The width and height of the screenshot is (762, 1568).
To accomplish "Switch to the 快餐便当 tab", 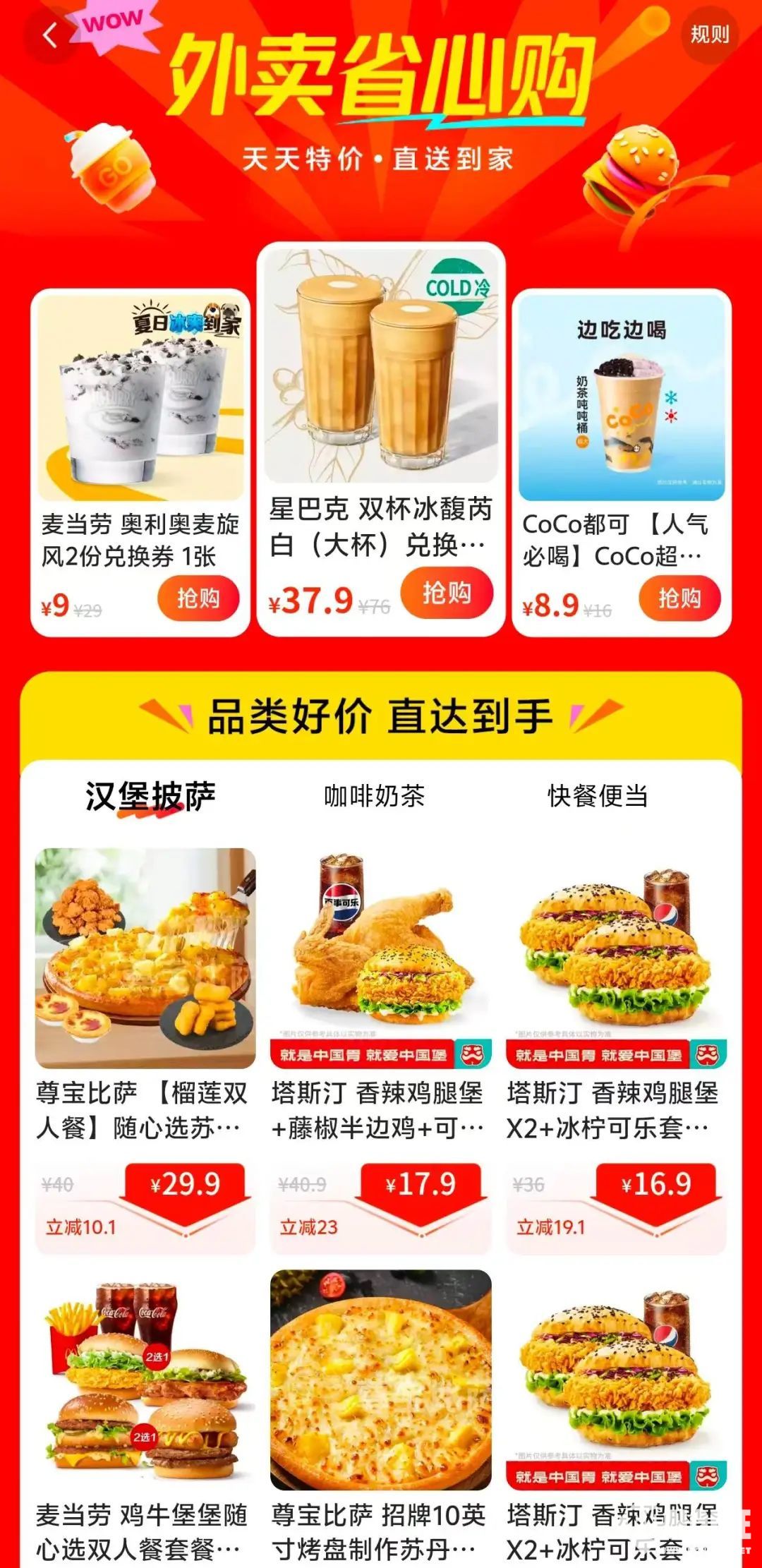I will [598, 797].
